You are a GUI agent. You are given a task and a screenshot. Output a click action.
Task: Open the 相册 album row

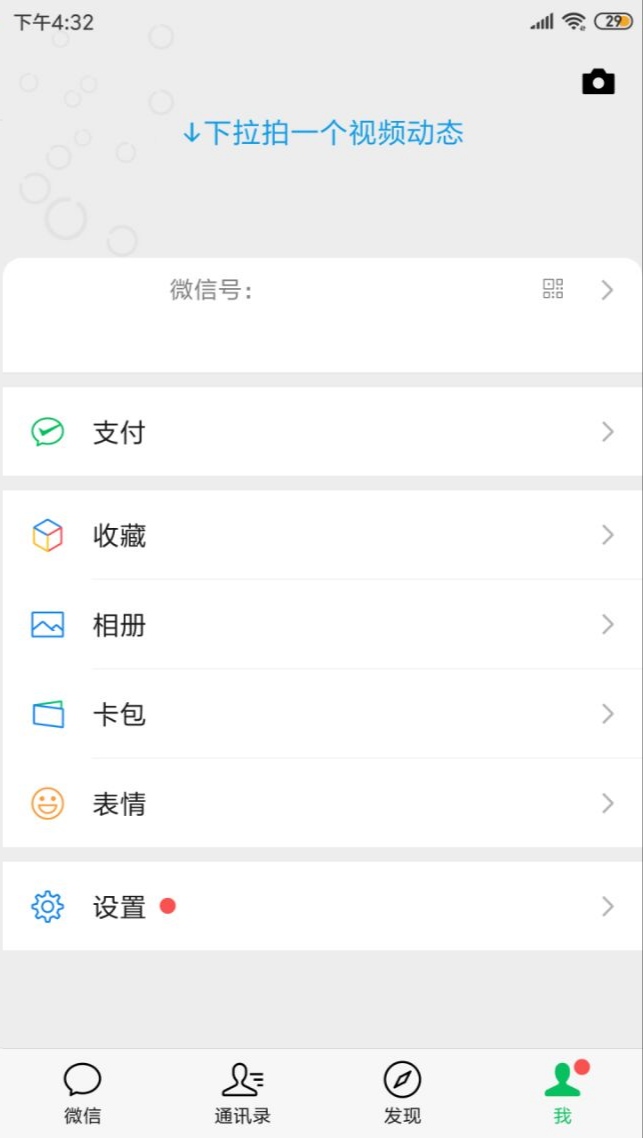coord(322,624)
